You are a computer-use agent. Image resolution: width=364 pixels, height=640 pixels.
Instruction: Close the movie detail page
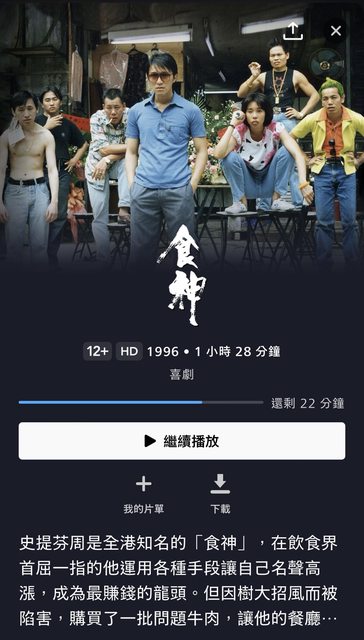(335, 31)
